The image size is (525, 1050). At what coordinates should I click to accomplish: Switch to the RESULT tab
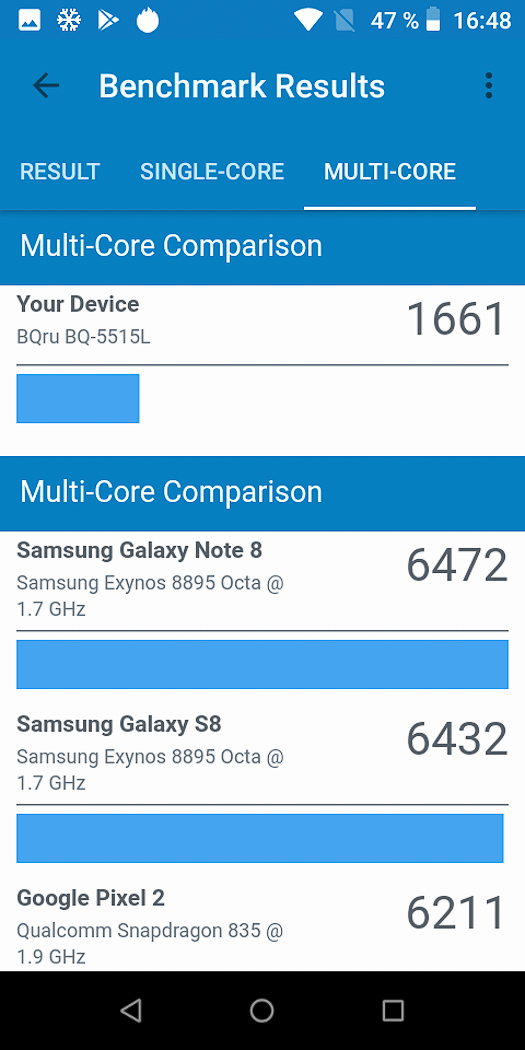point(60,171)
